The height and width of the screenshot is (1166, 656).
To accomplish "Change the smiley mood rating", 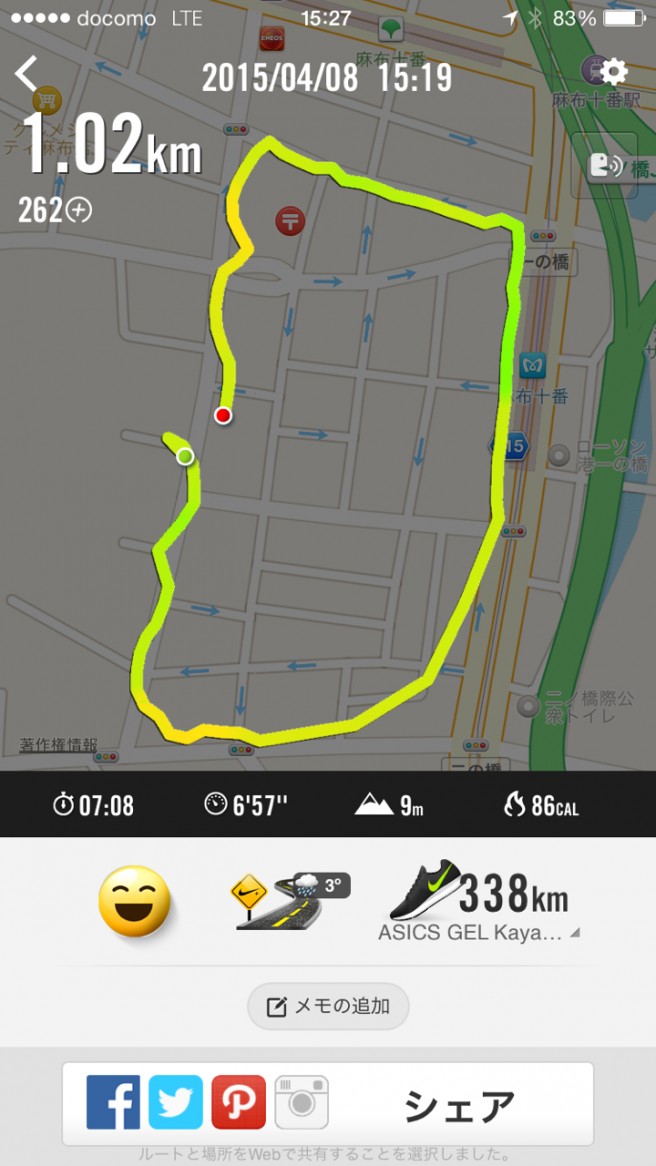I will tap(134, 901).
